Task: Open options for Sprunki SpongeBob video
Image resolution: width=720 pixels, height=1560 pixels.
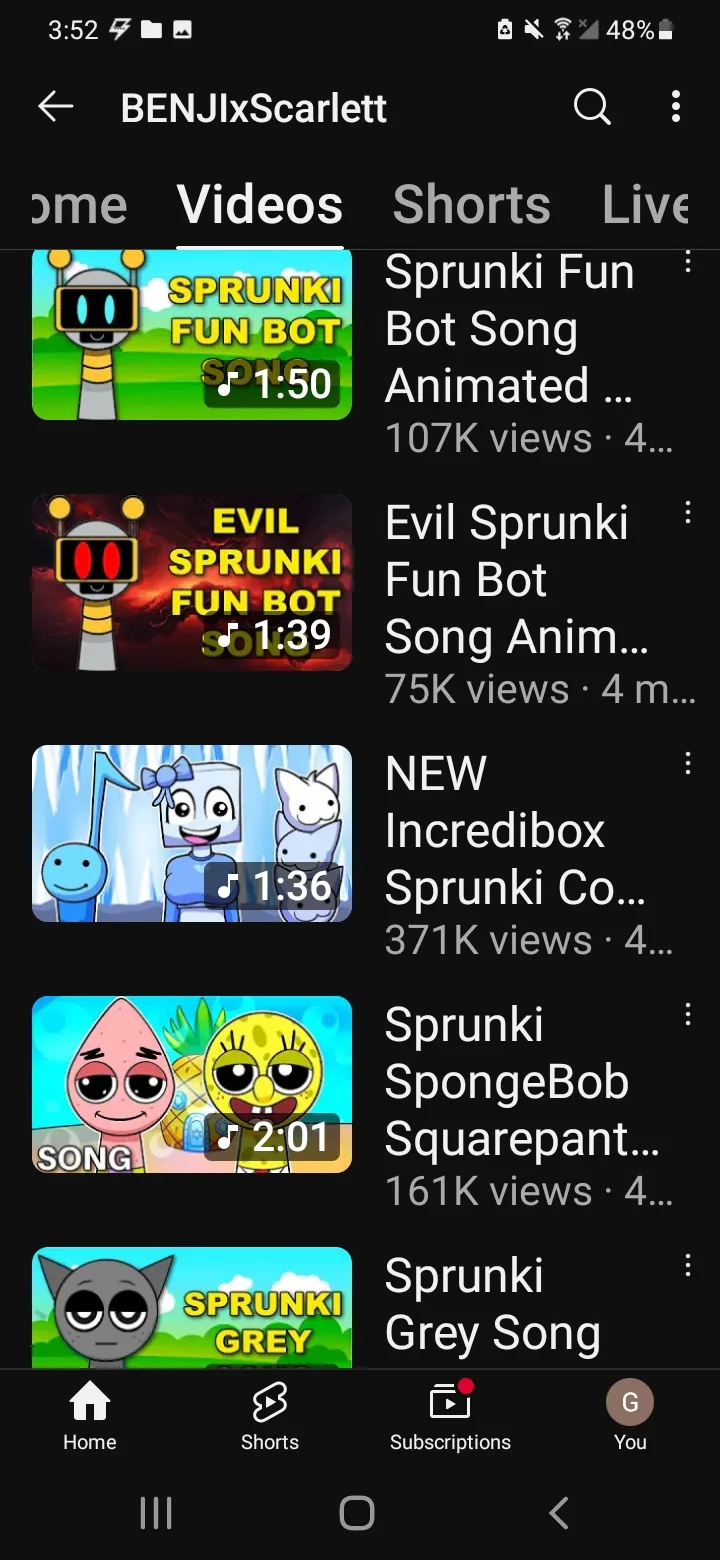Action: pyautogui.click(x=687, y=1015)
